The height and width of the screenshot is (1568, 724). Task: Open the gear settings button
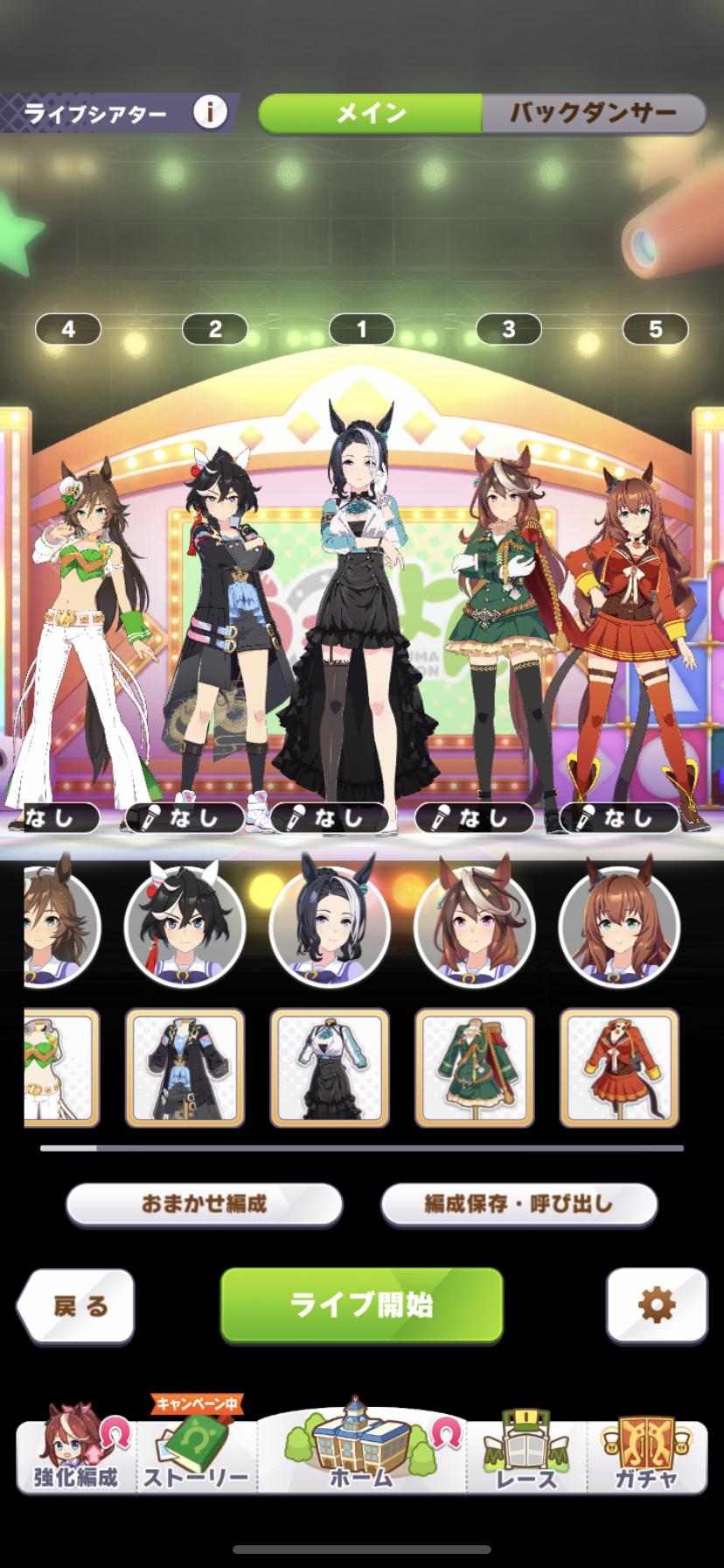pos(657,1305)
